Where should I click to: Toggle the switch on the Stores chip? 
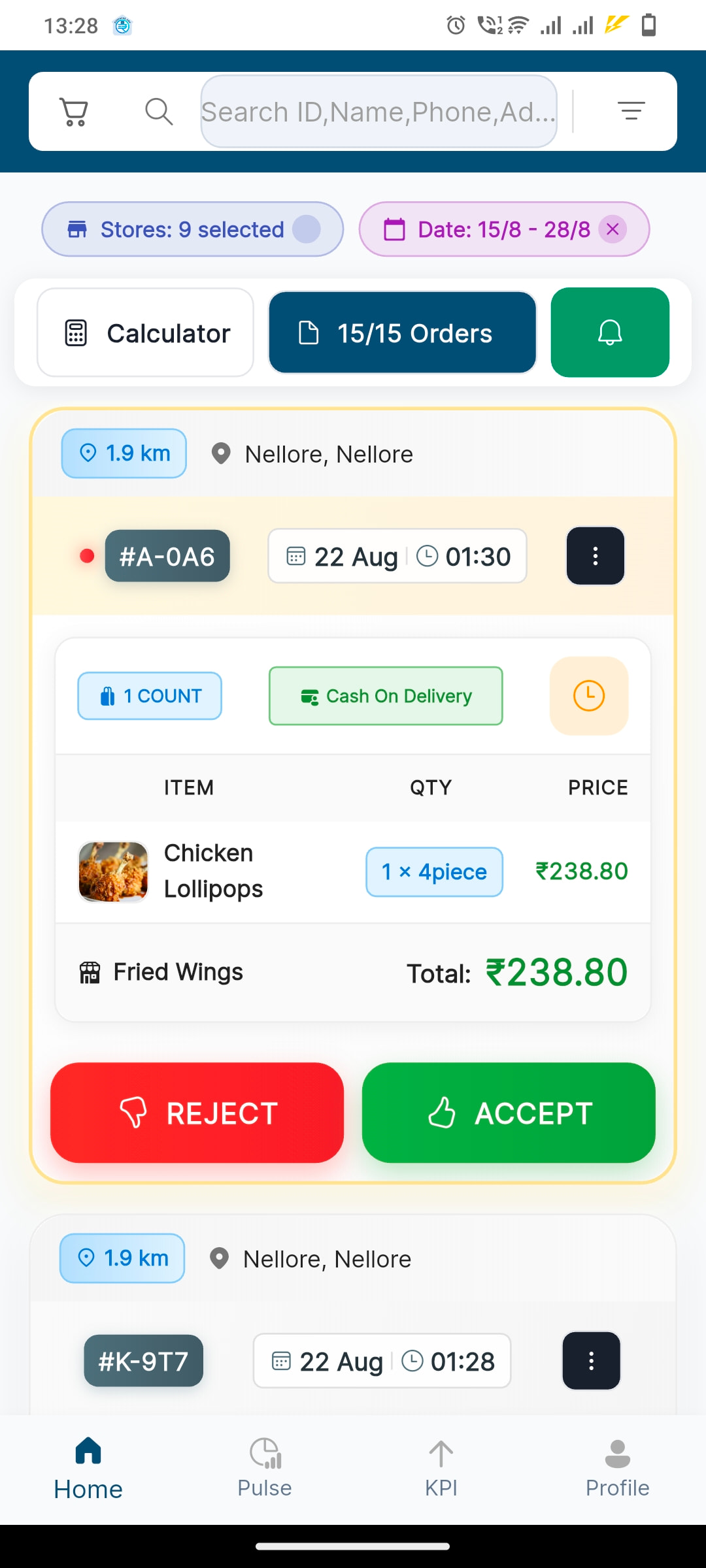click(x=306, y=229)
